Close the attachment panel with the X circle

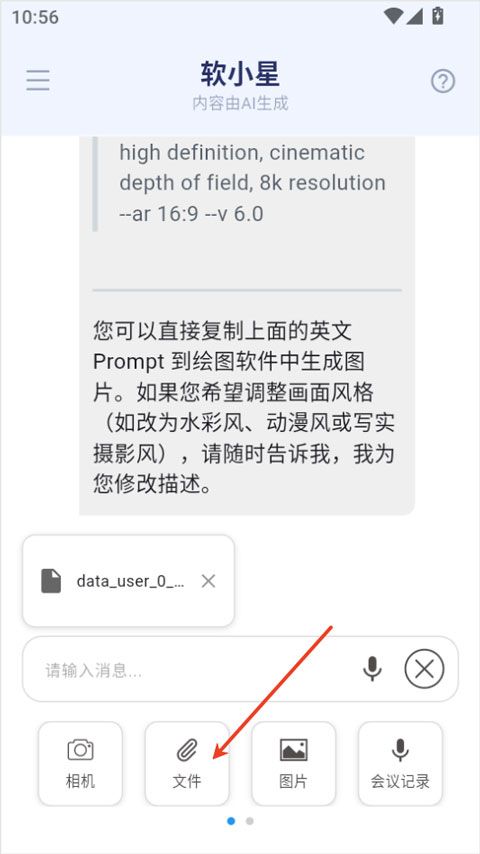click(424, 669)
